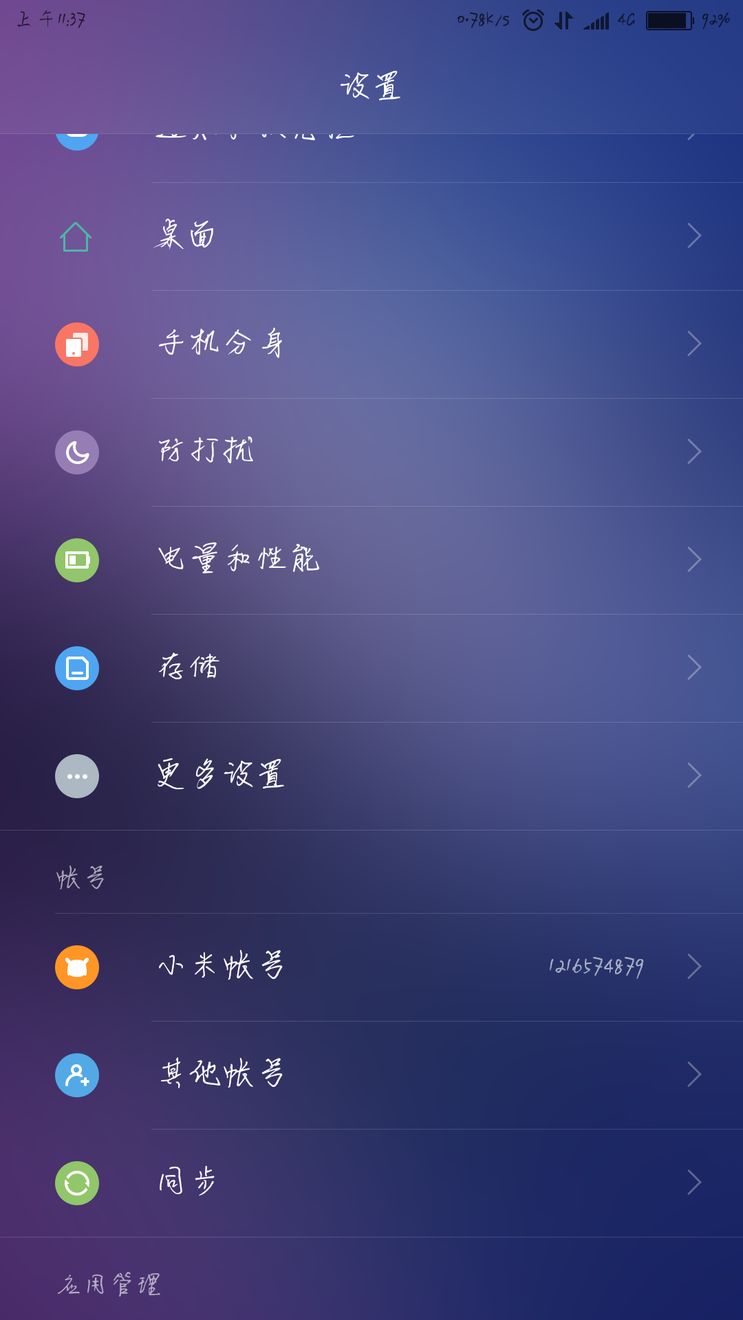Tap the Storage (存储) icon
This screenshot has width=743, height=1320.
tap(76, 668)
